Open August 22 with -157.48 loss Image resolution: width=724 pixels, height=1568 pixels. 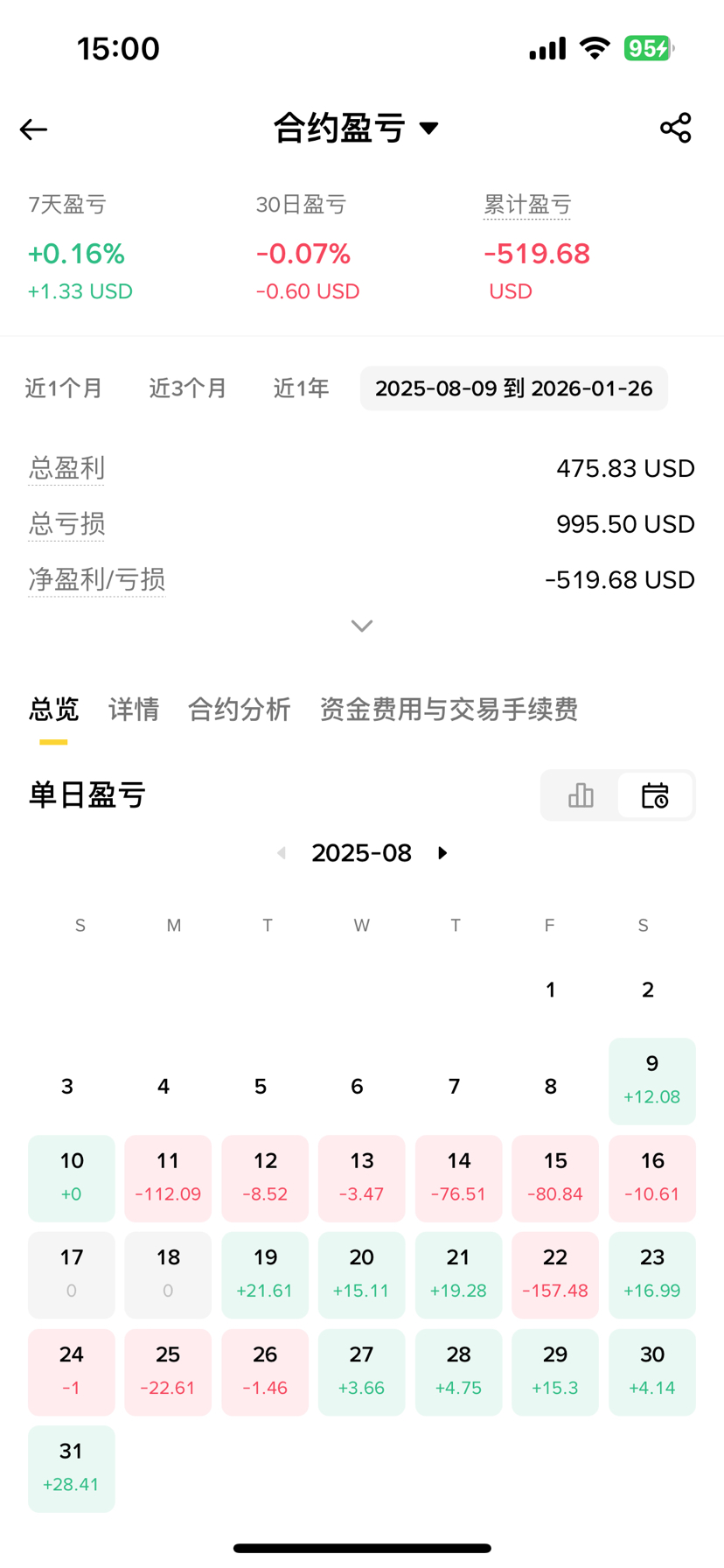(555, 1274)
